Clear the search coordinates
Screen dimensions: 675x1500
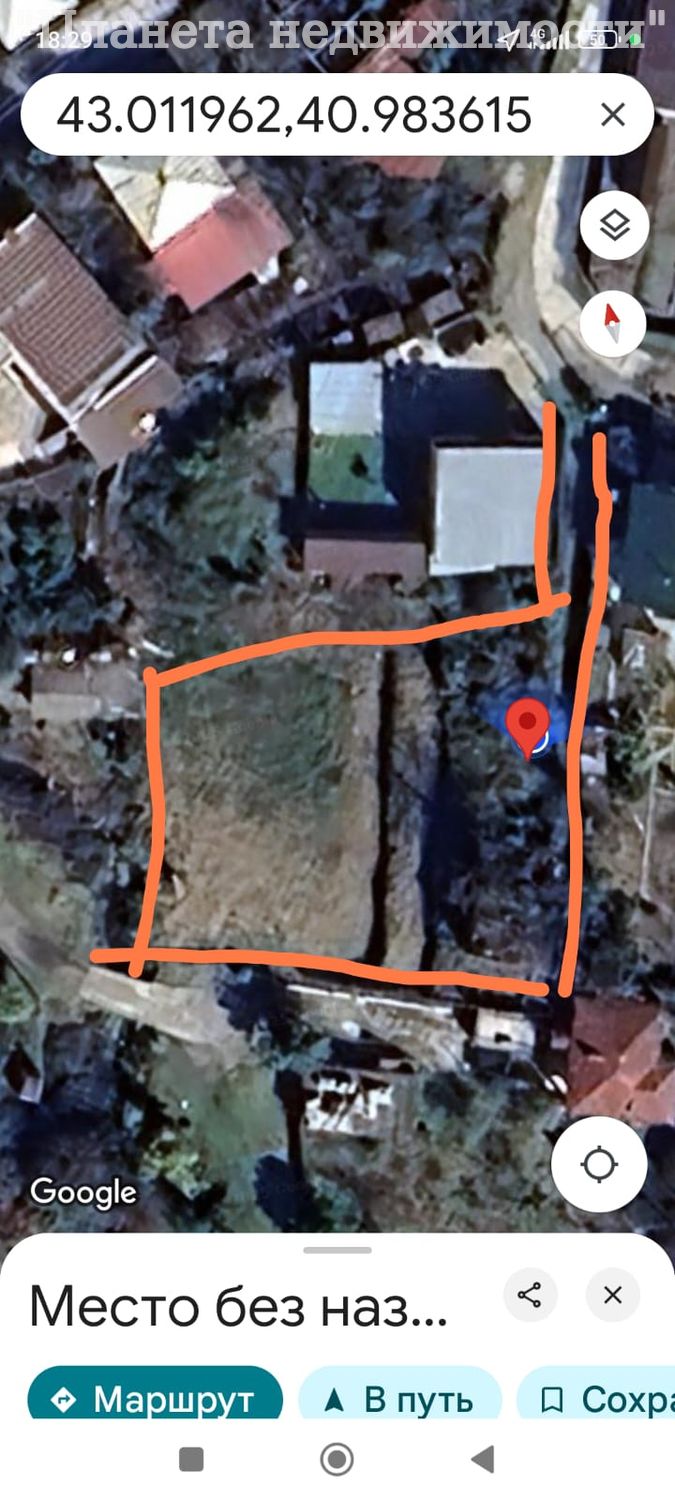(613, 114)
